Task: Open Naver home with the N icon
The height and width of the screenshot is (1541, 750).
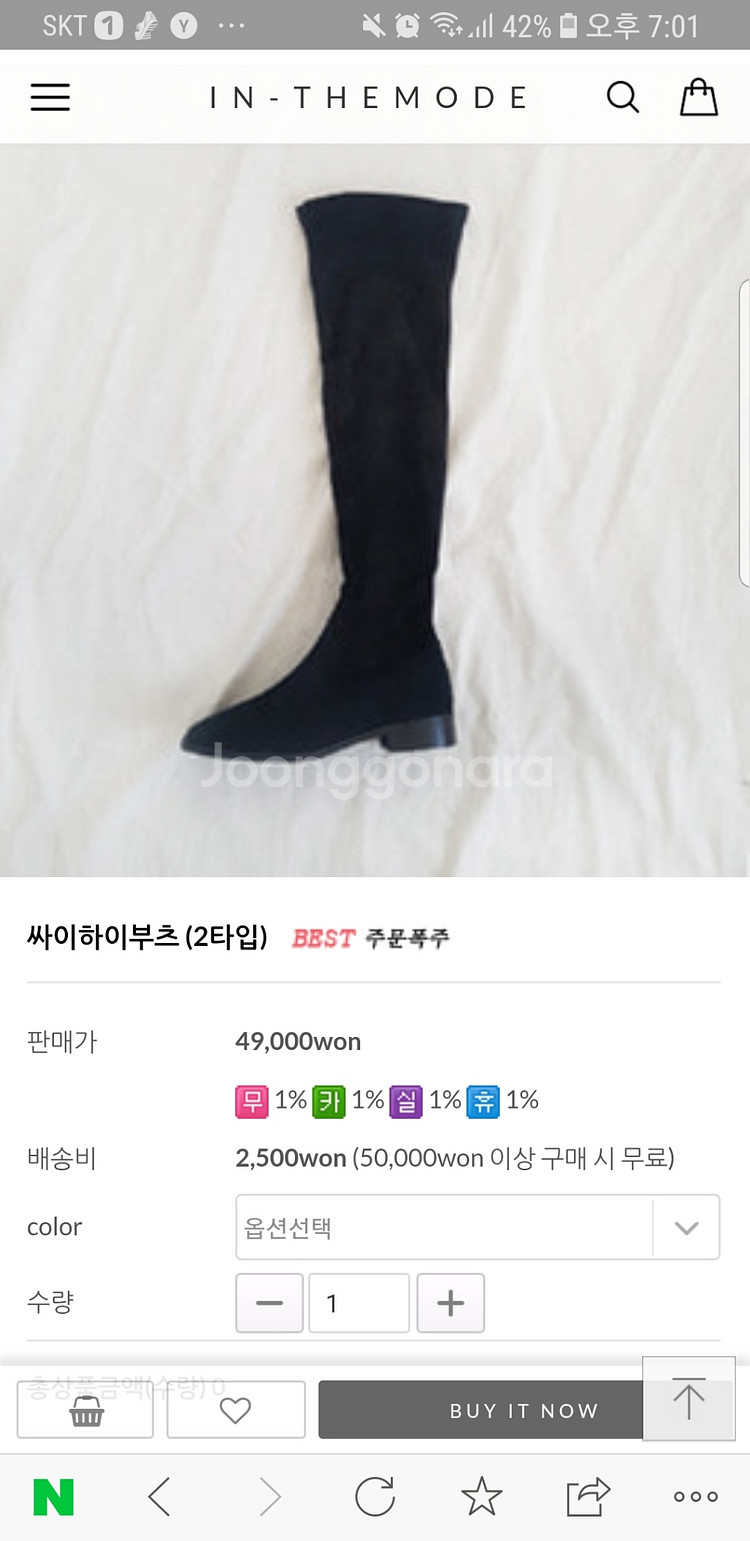Action: (x=54, y=1497)
